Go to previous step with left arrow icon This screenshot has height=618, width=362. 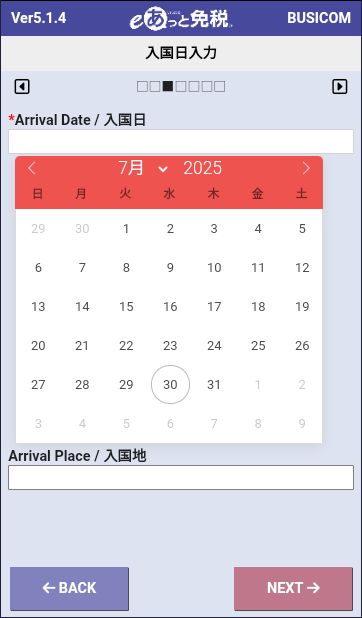pyautogui.click(x=22, y=86)
